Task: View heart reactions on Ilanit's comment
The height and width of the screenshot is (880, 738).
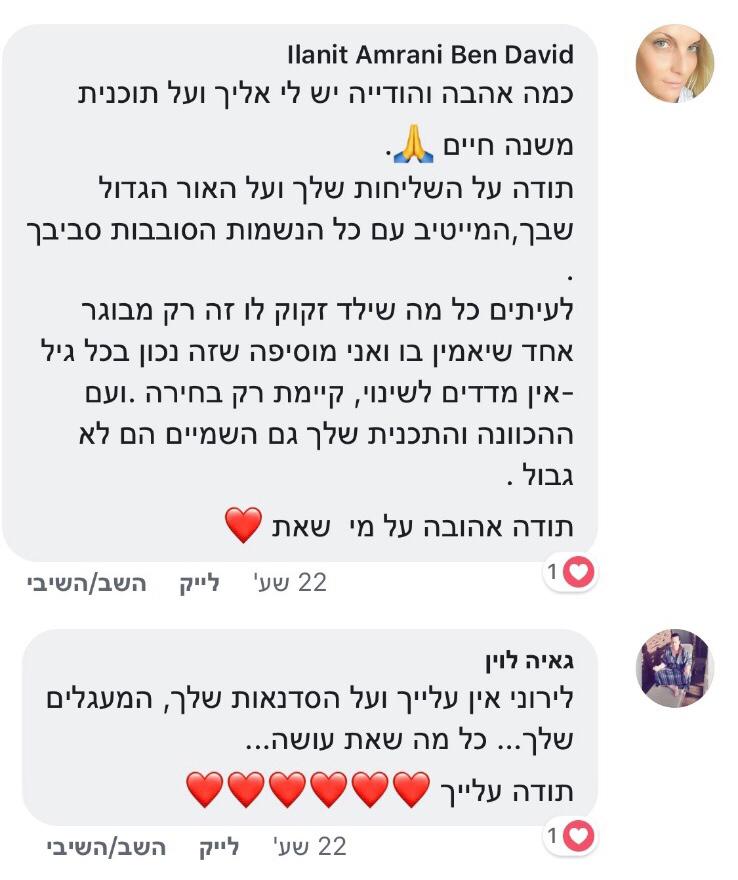Action: pyautogui.click(x=571, y=573)
